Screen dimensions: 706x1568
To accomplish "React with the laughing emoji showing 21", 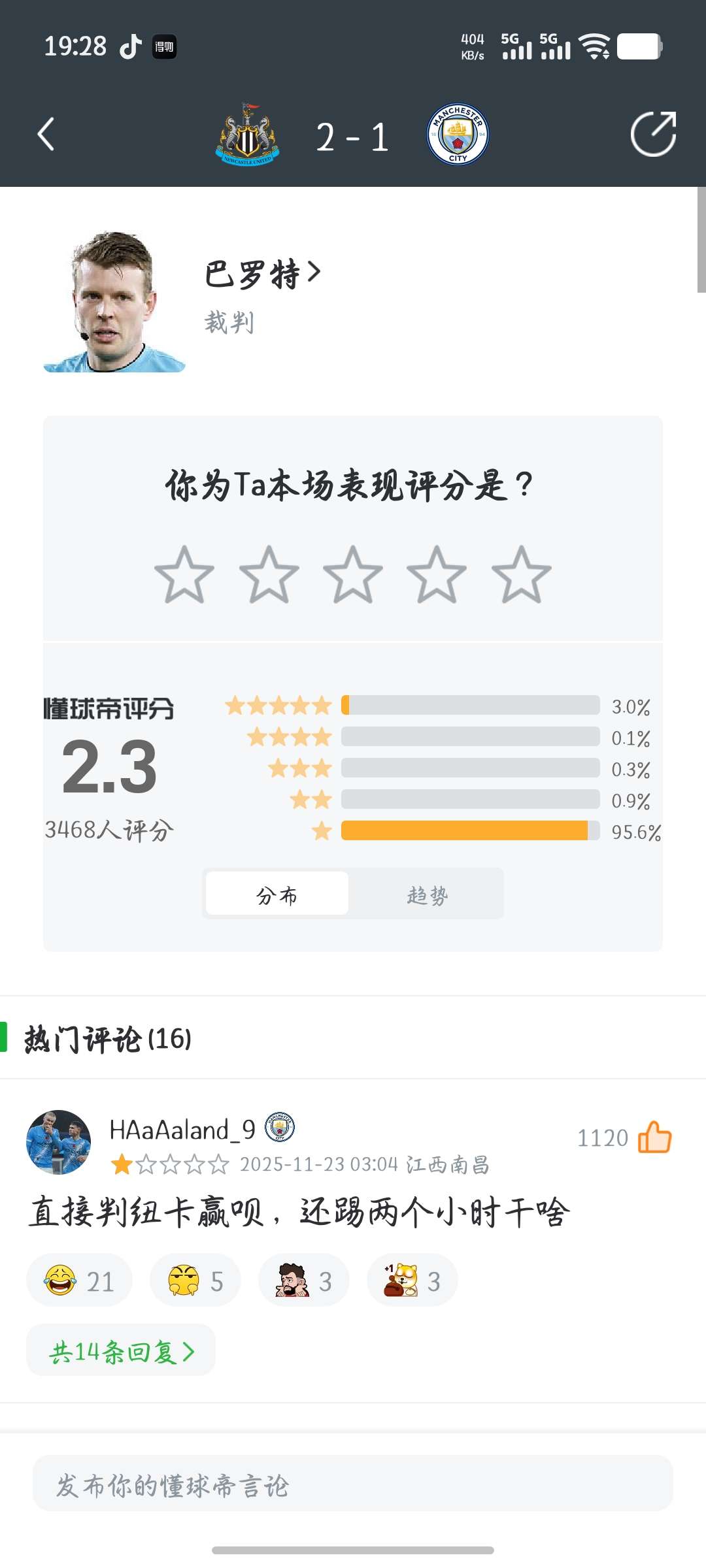I will (79, 1281).
